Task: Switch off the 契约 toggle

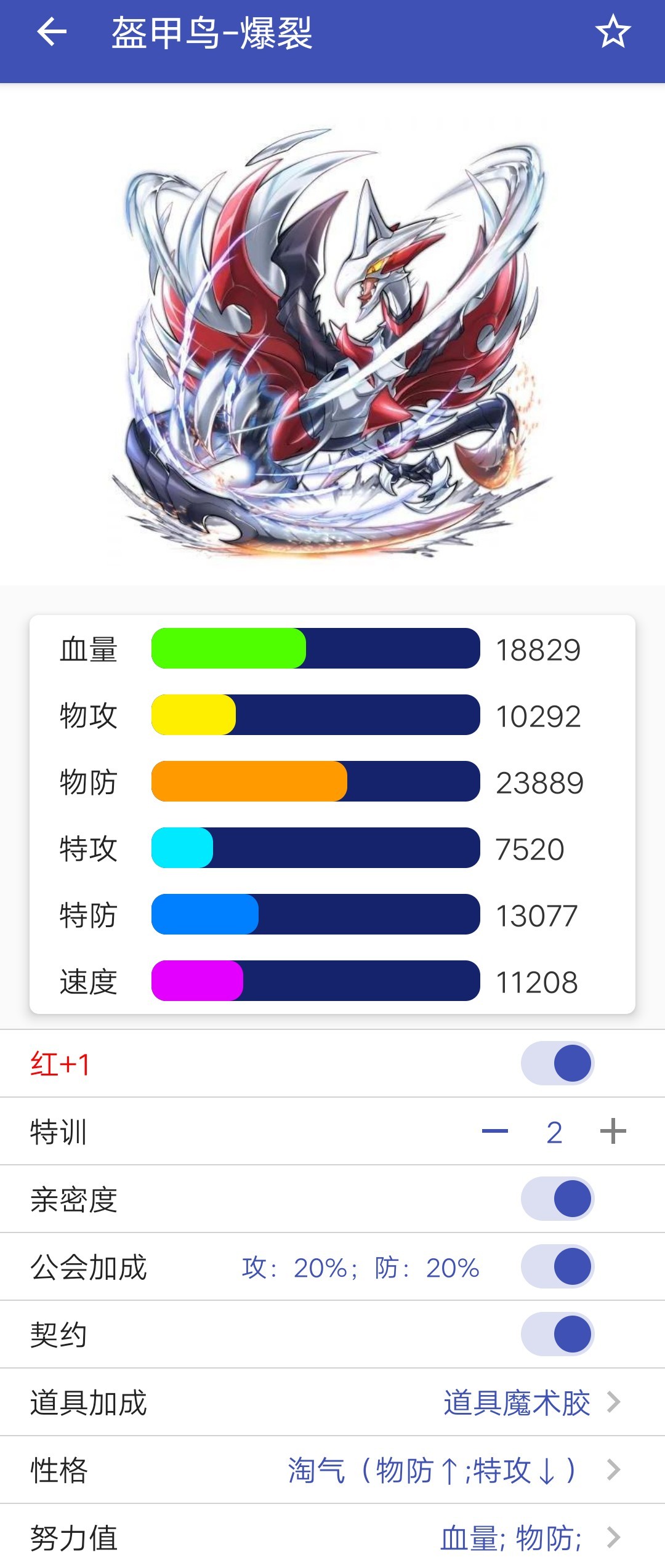Action: pos(557,1334)
